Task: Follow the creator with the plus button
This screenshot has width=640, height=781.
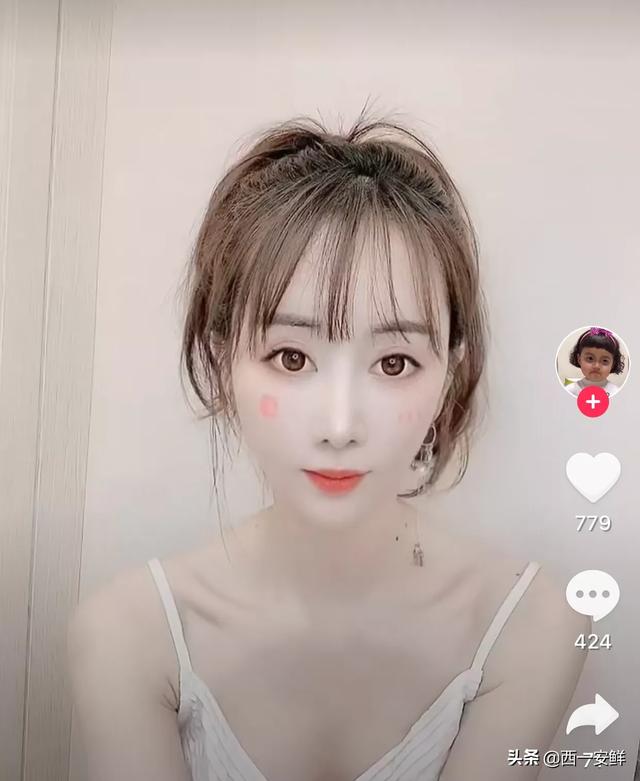Action: click(593, 402)
